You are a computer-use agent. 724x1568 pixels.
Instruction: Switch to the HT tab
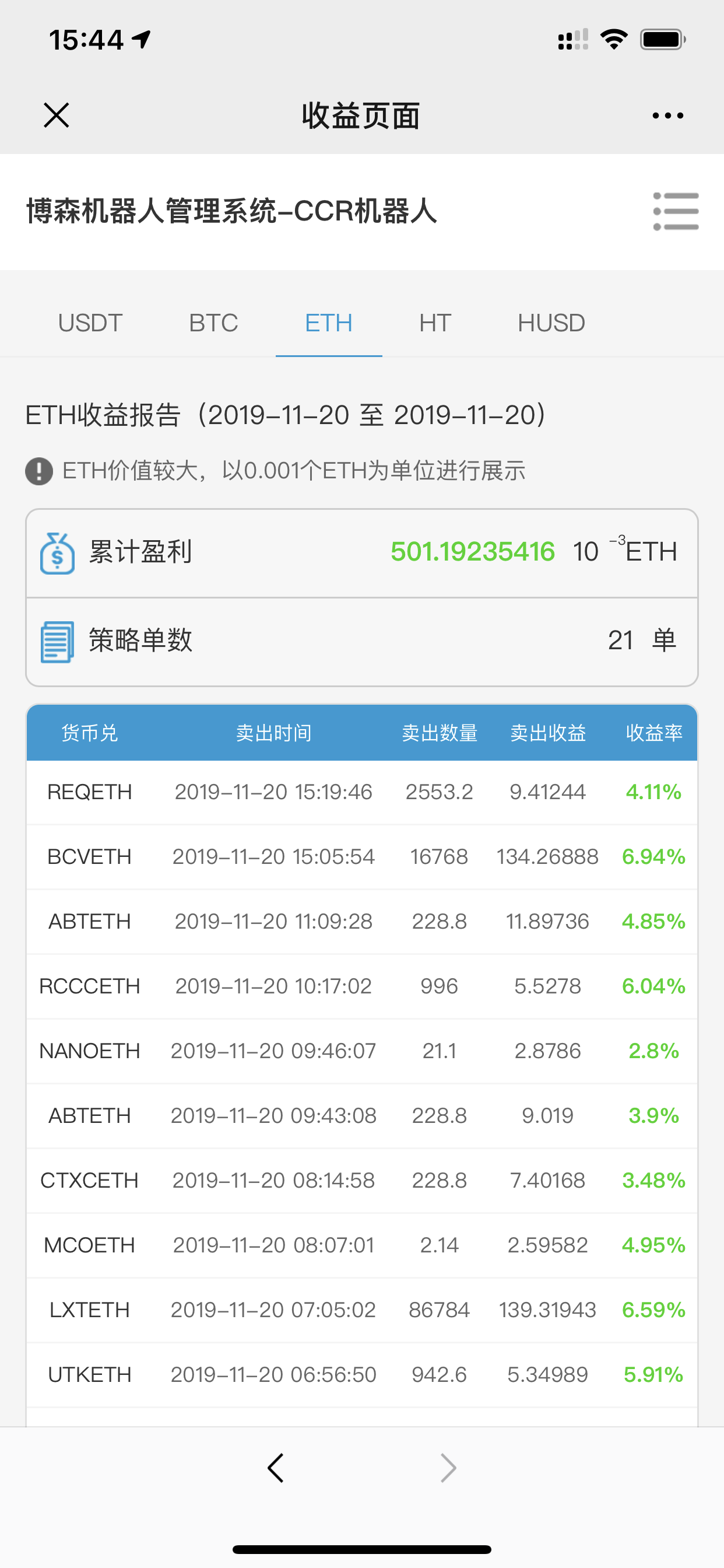tap(434, 323)
